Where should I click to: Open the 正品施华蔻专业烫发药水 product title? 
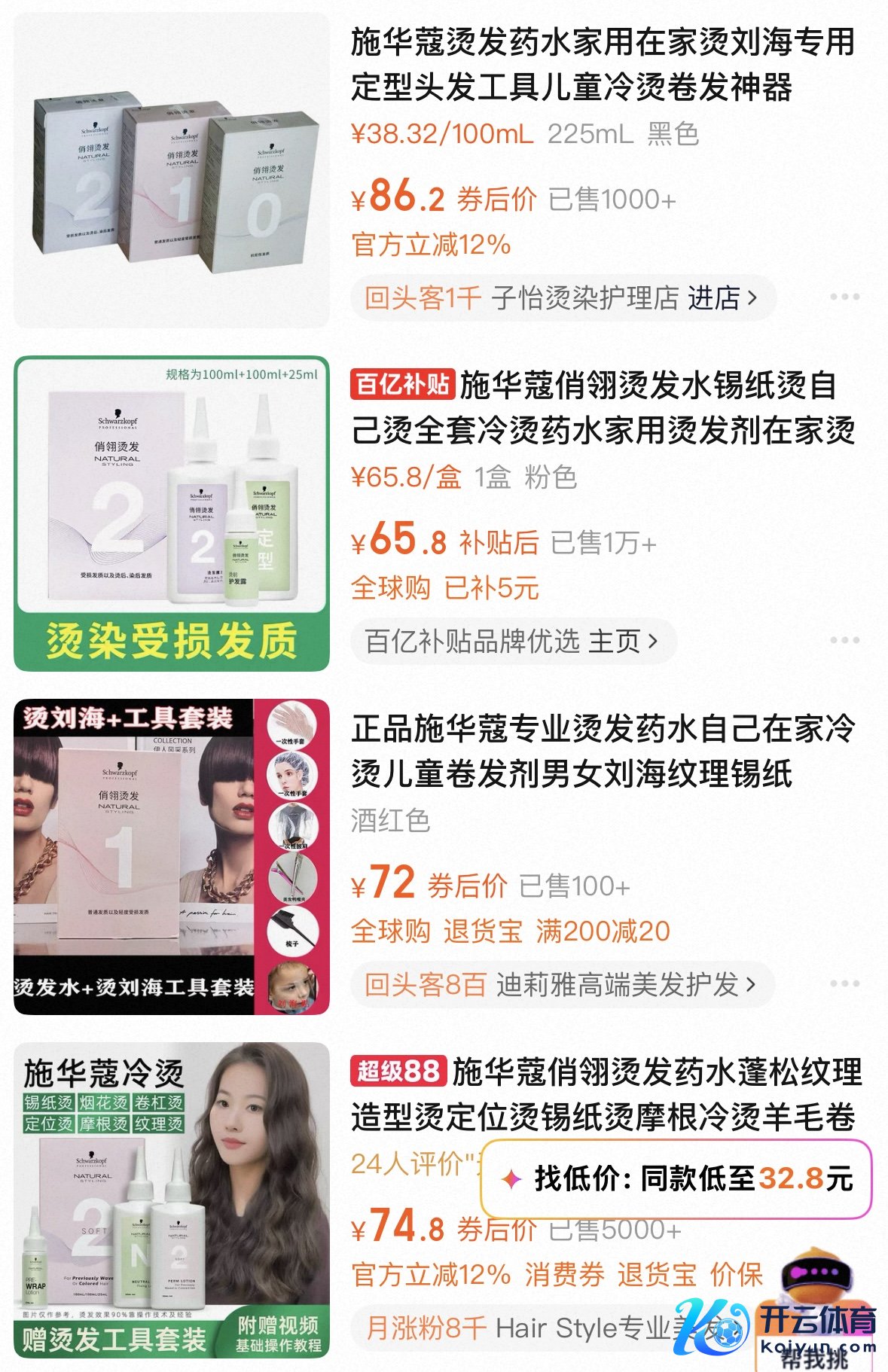603,751
